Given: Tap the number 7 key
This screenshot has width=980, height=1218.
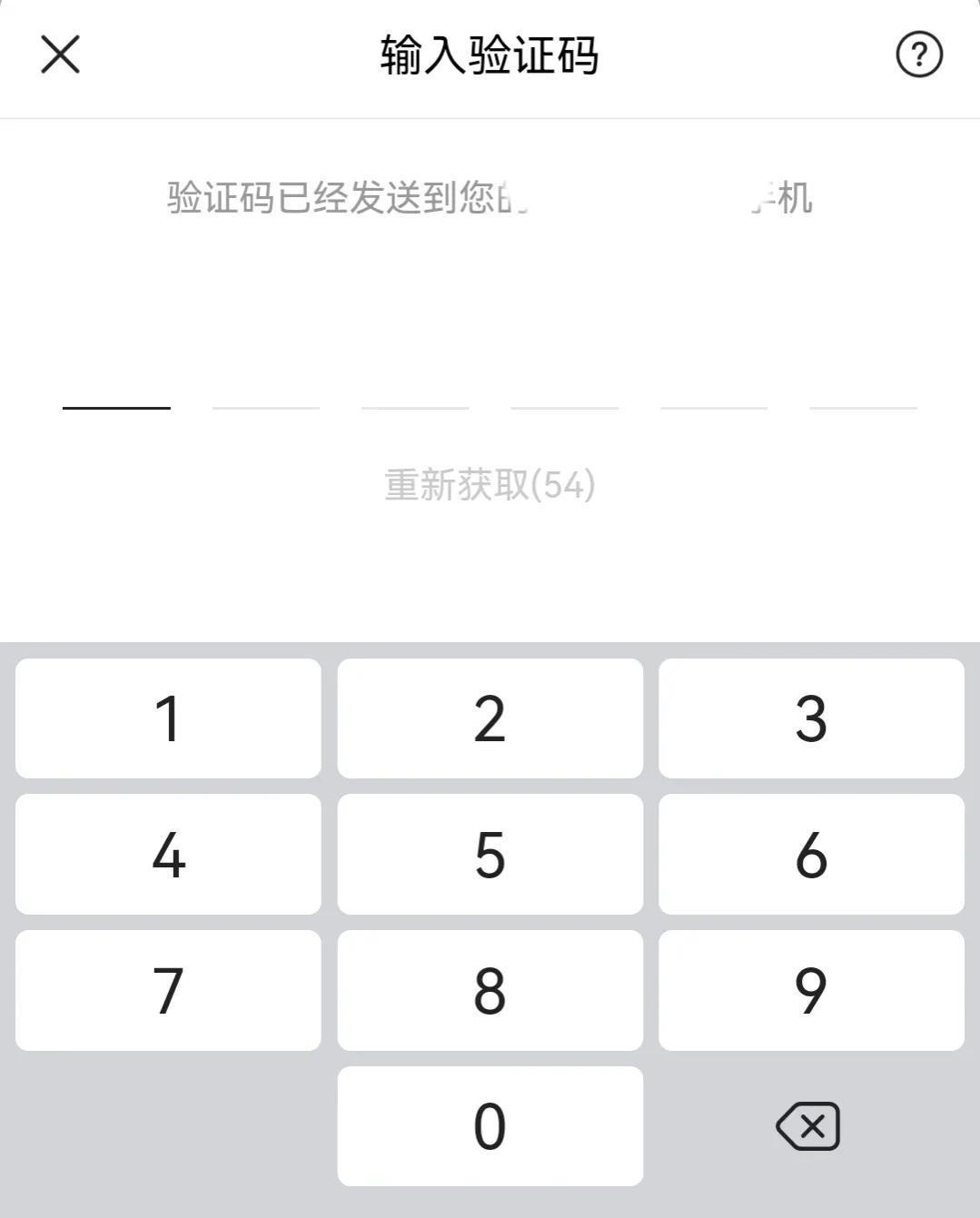Looking at the screenshot, I should coord(168,990).
